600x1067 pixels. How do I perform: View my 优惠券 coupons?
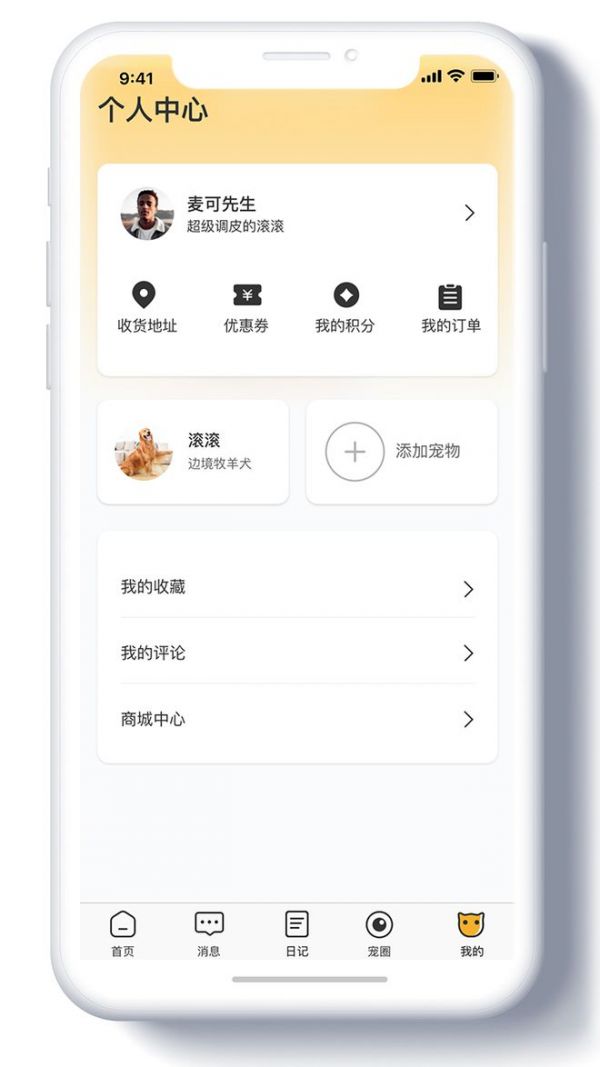[x=246, y=308]
